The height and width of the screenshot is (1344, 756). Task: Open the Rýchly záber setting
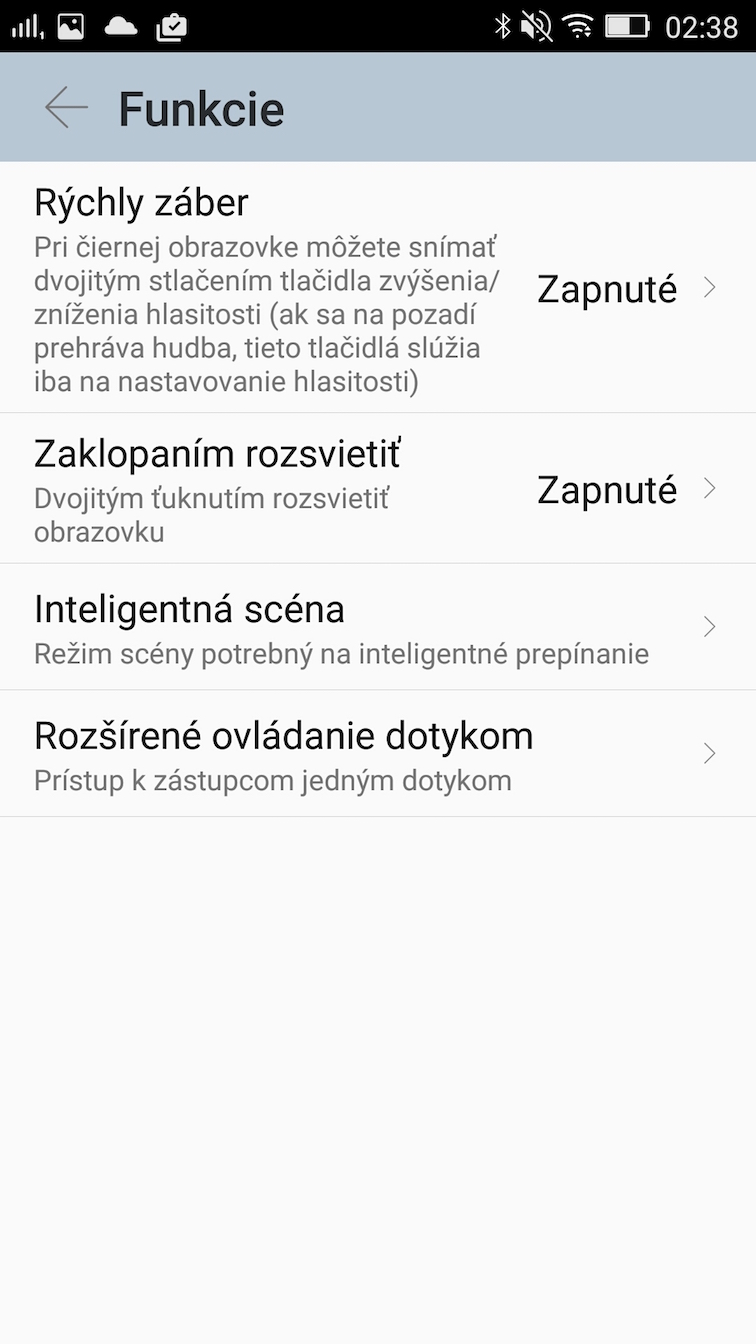[x=377, y=288]
